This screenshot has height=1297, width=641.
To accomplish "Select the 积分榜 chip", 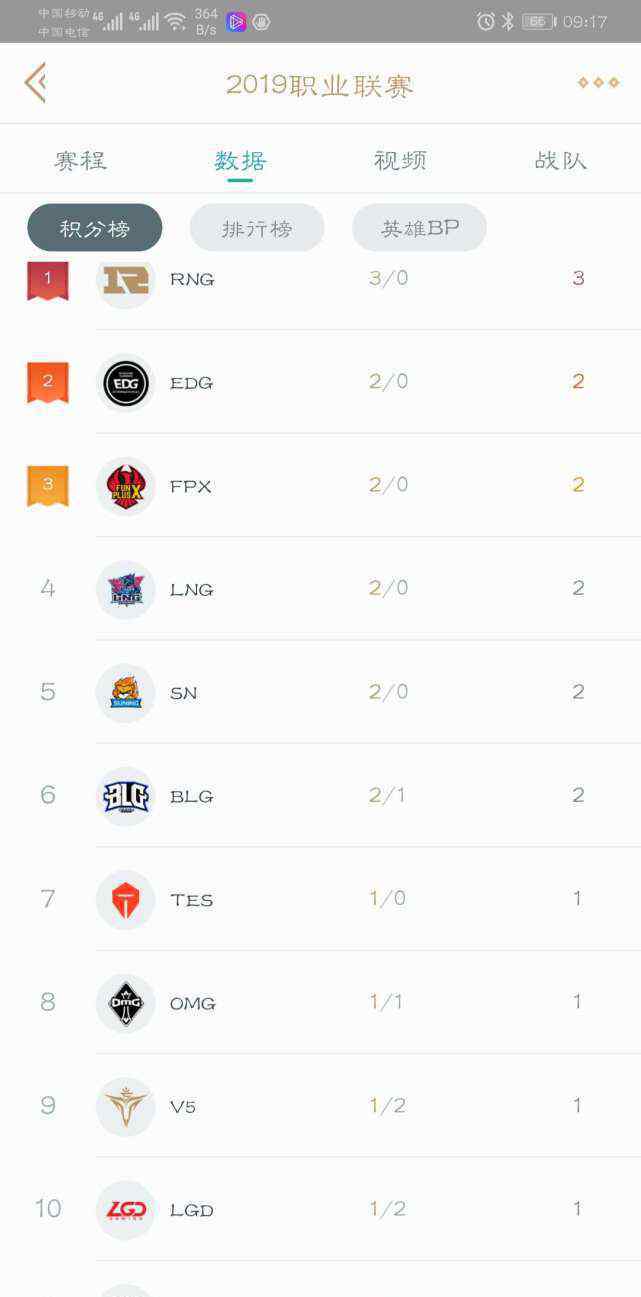I will pos(95,228).
